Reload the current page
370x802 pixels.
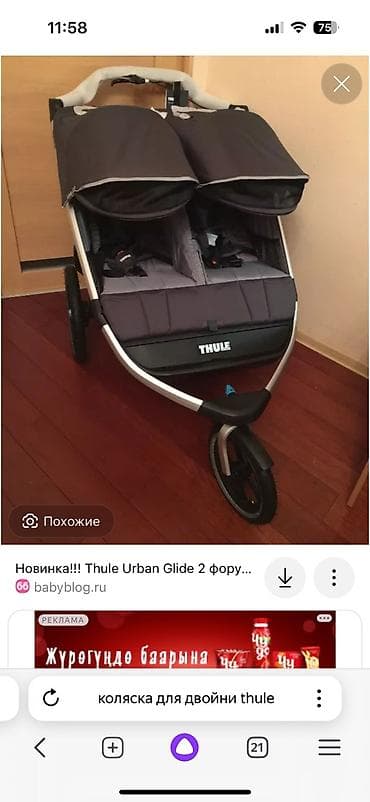pos(51,698)
